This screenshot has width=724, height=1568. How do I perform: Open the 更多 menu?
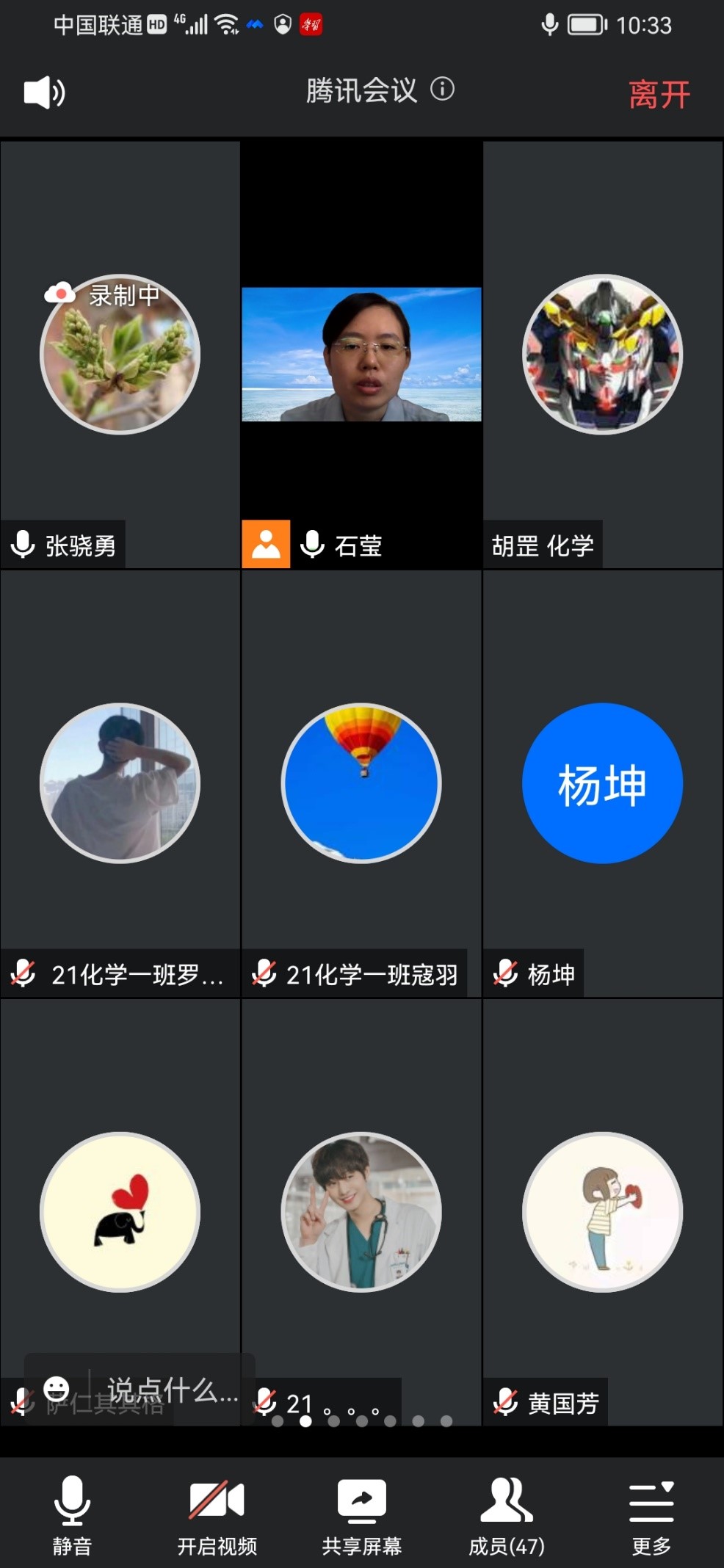tap(651, 1514)
